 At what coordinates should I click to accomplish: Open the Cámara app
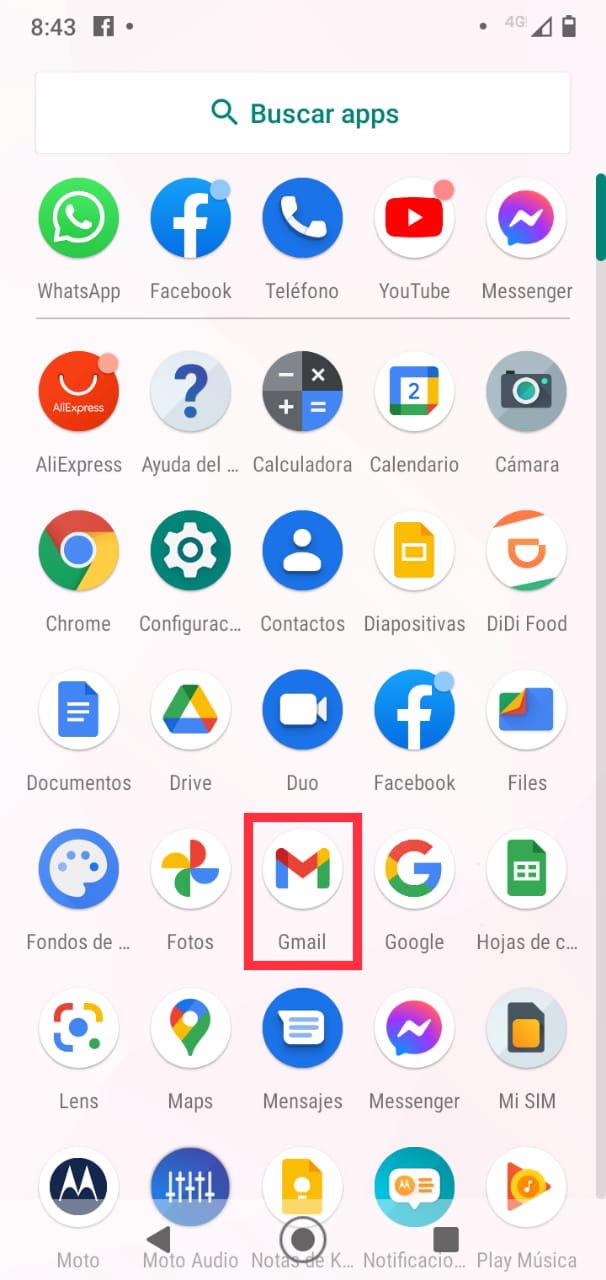pos(526,392)
